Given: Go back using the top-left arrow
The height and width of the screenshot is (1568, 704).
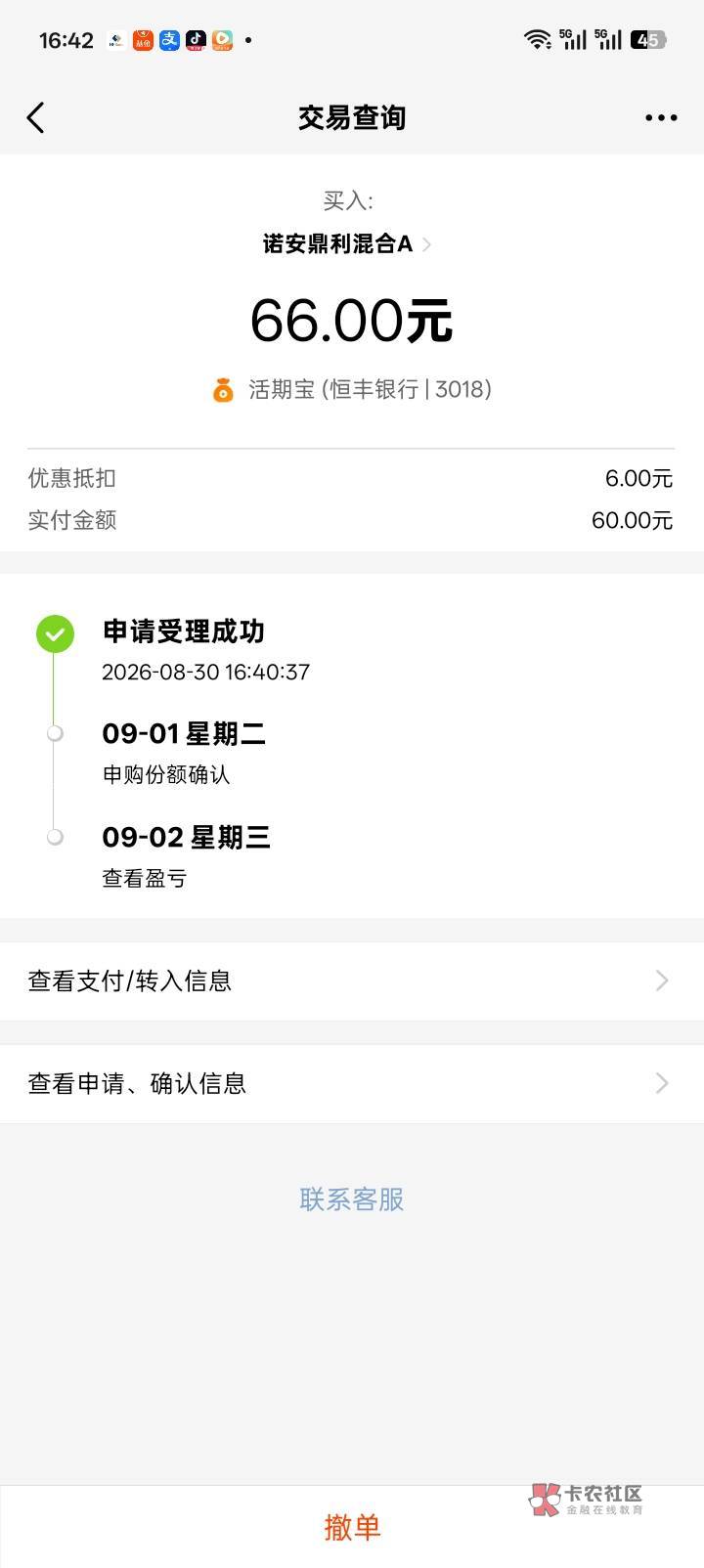Looking at the screenshot, I should coord(35,118).
